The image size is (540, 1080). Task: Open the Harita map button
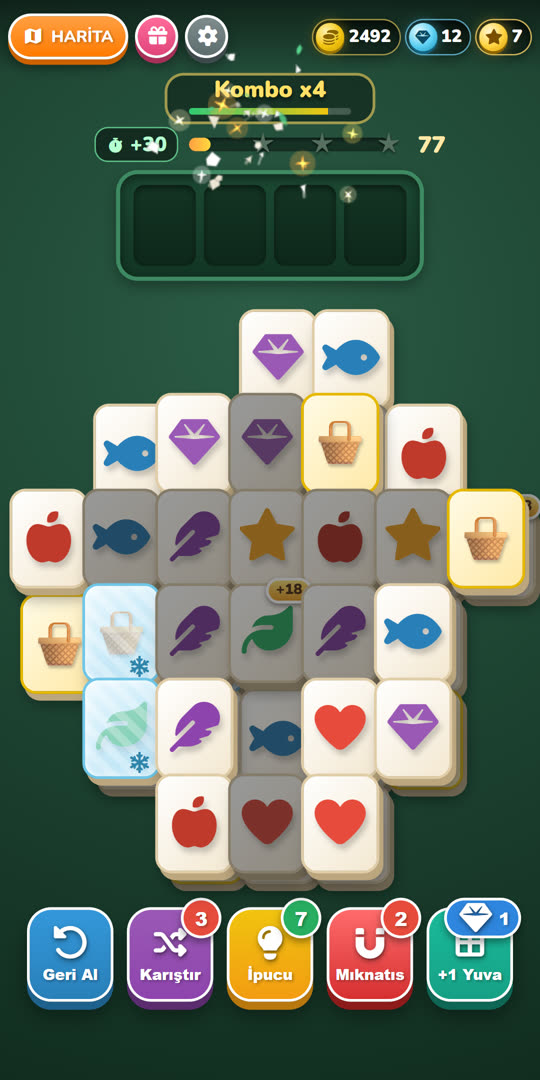(68, 37)
